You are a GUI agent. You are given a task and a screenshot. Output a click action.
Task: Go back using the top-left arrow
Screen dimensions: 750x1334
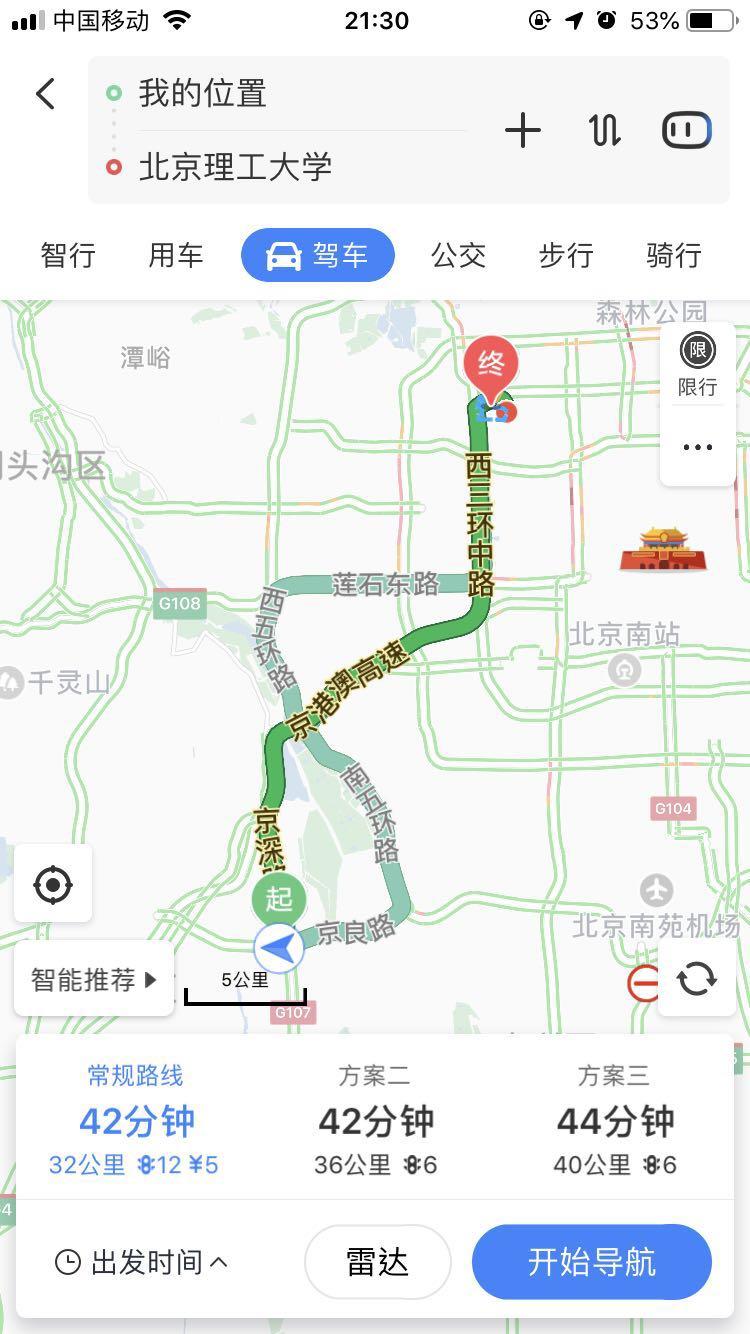[45, 94]
